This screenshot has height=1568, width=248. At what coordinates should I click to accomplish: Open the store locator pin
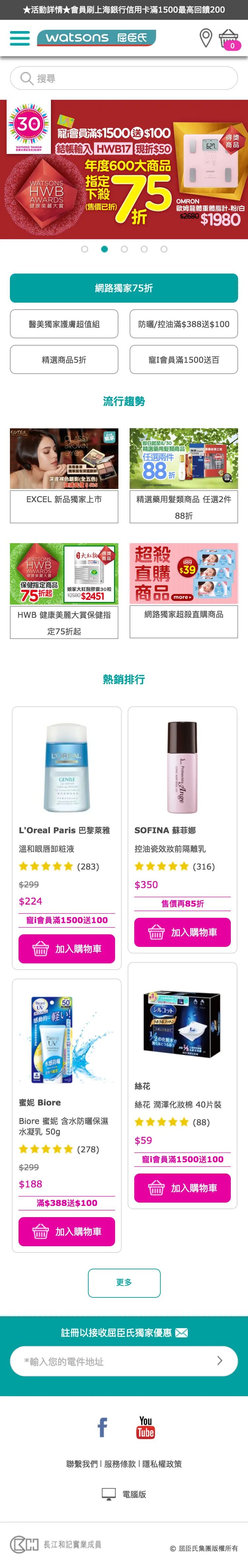[x=206, y=38]
